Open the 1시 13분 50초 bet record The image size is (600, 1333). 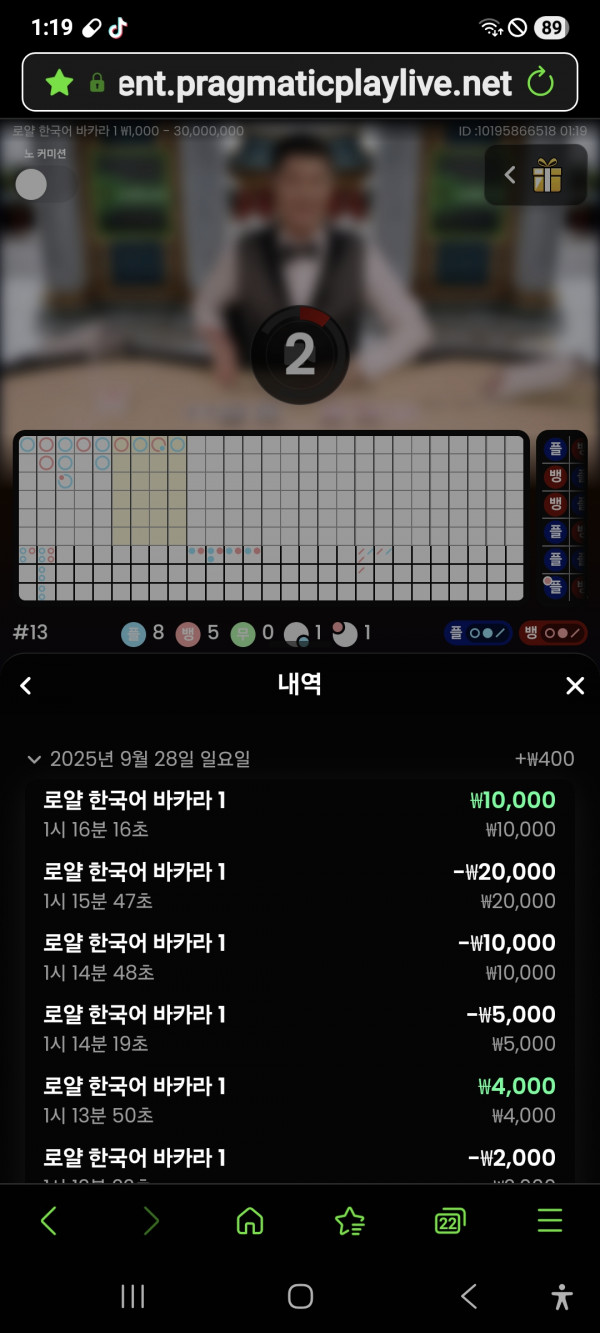coord(299,1100)
